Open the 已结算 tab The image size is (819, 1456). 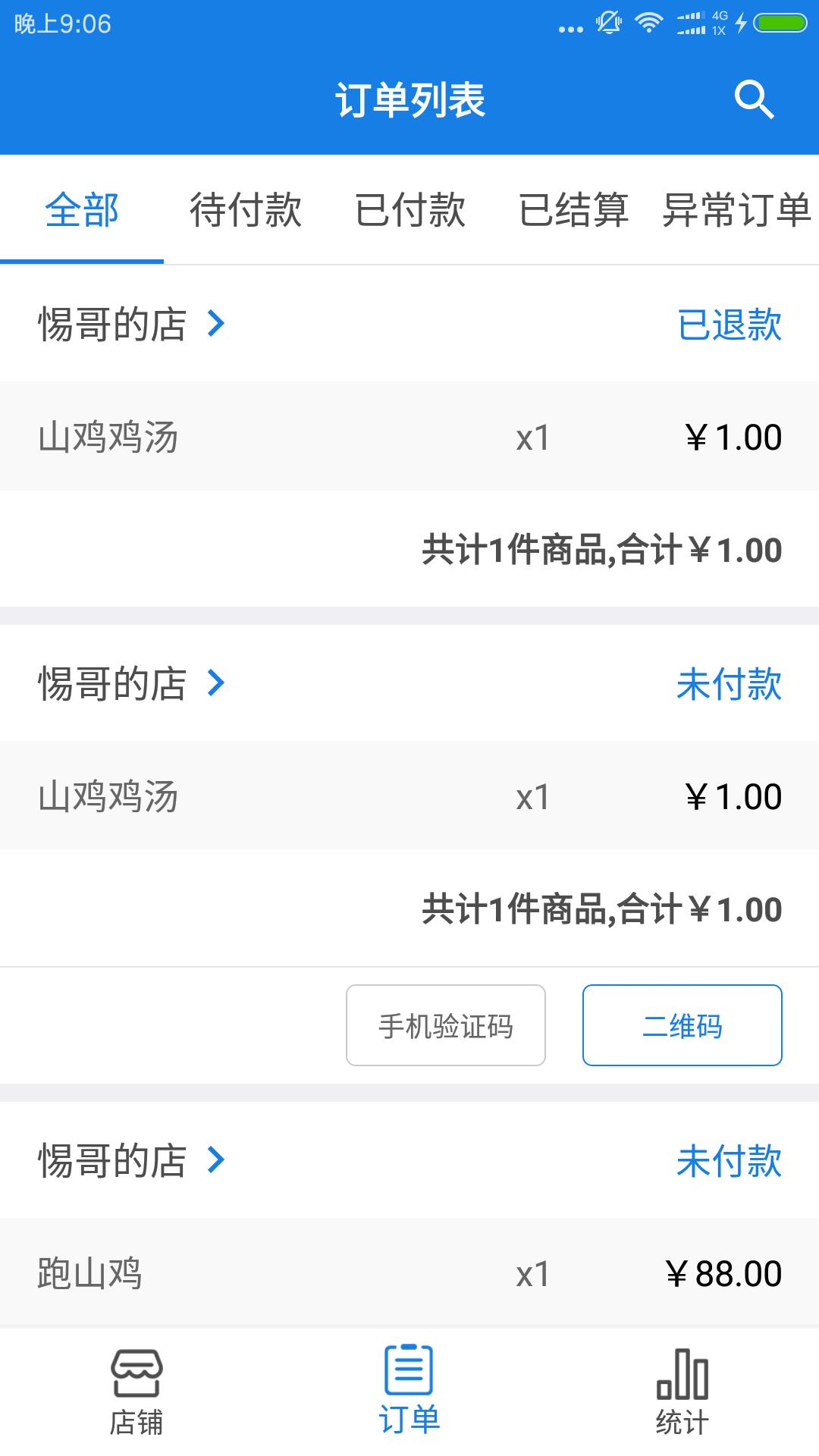coord(573,212)
